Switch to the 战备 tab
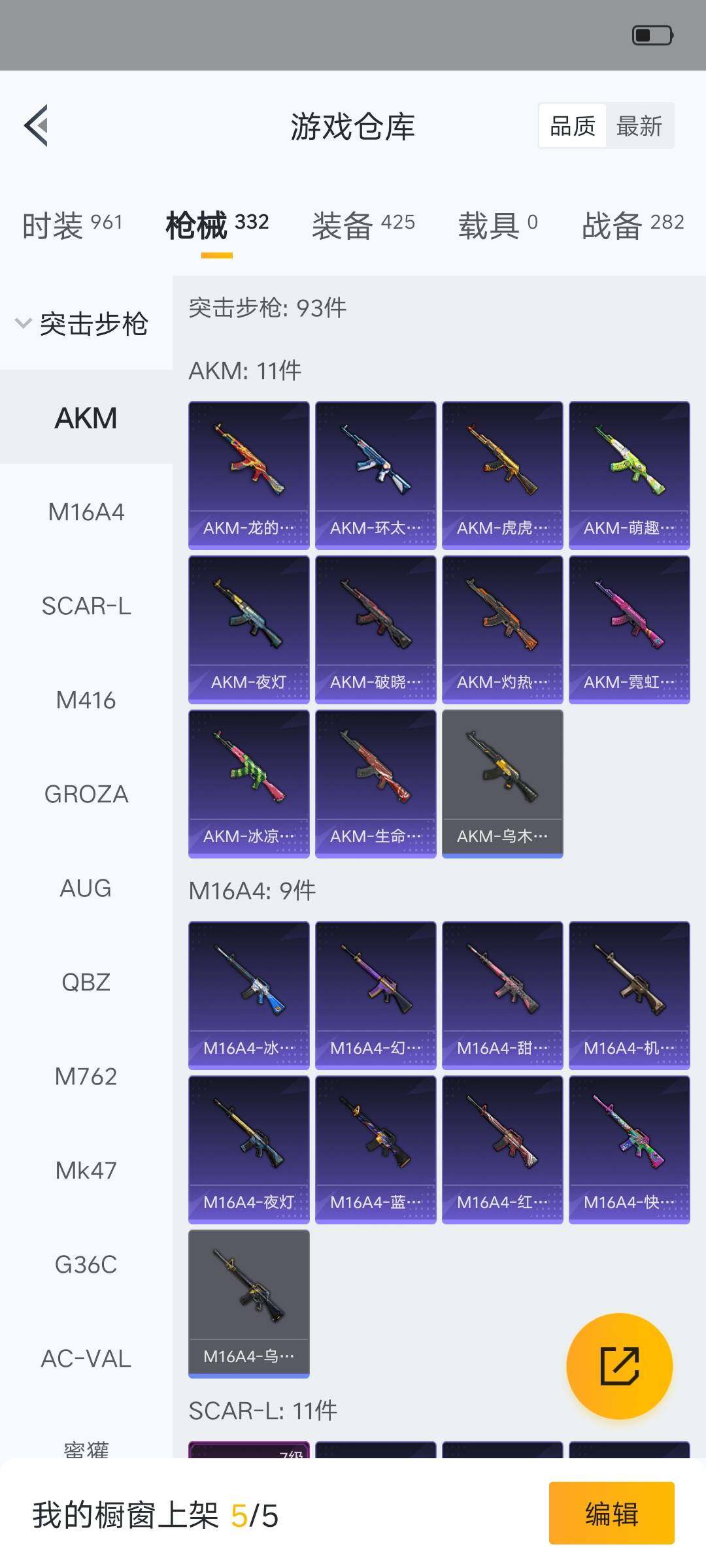The image size is (706, 1568). (632, 225)
